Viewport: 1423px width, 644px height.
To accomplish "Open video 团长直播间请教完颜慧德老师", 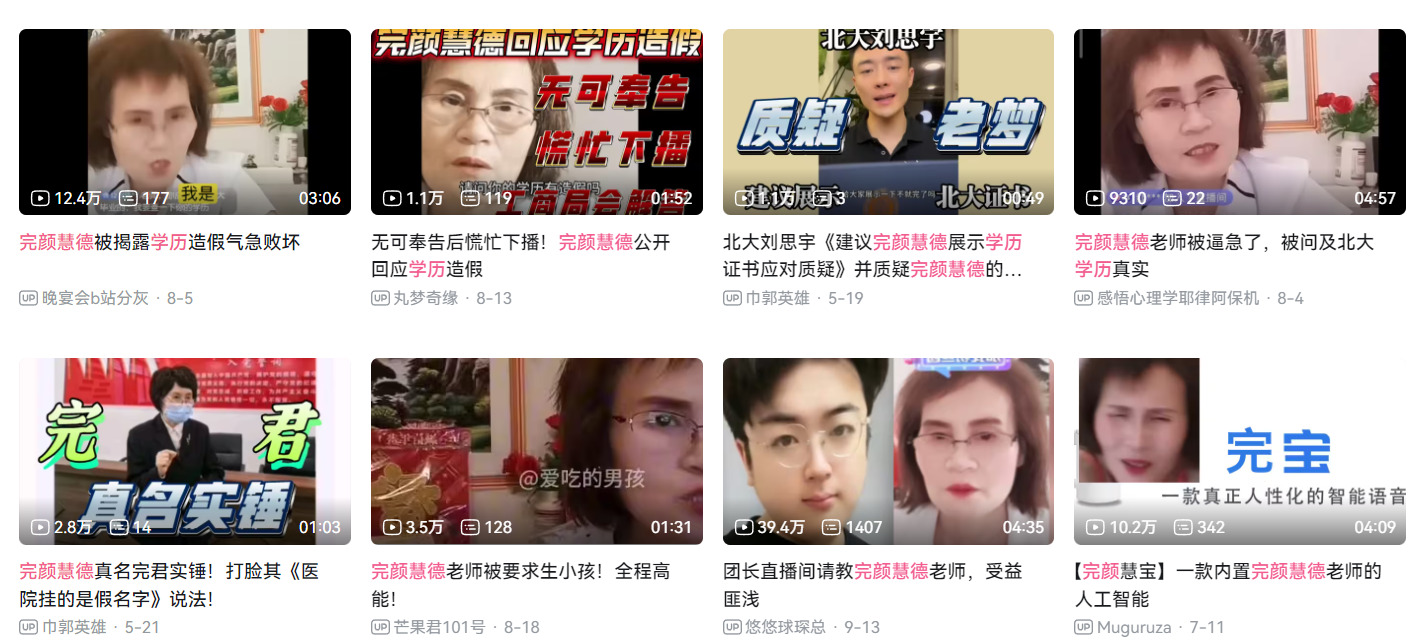I will coord(888,451).
